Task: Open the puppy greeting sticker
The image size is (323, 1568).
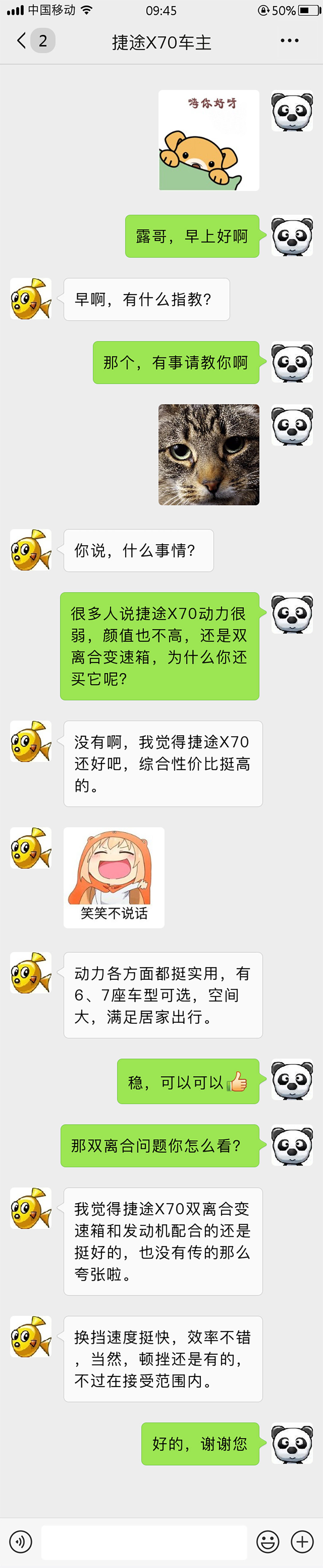Action: click(x=209, y=140)
